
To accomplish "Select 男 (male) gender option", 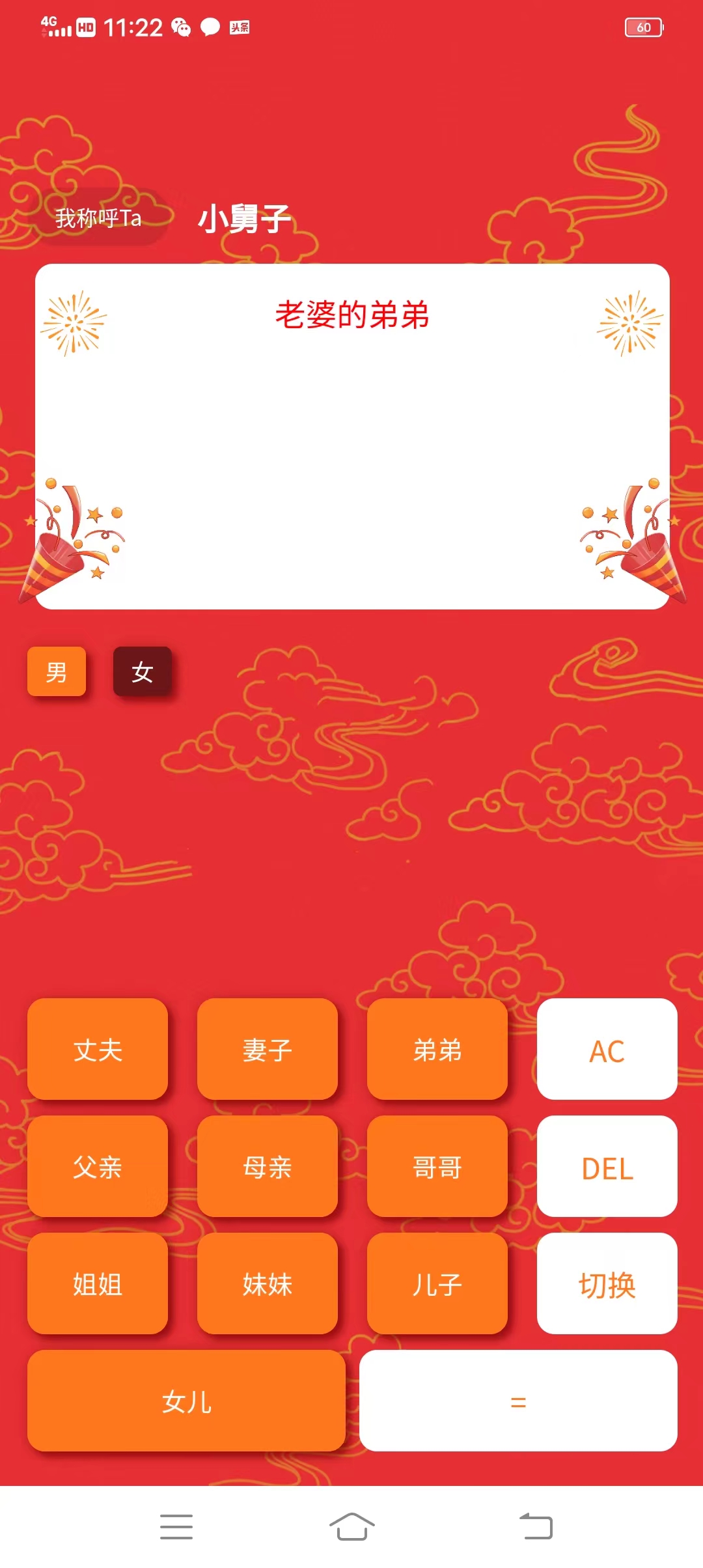I will 57,671.
